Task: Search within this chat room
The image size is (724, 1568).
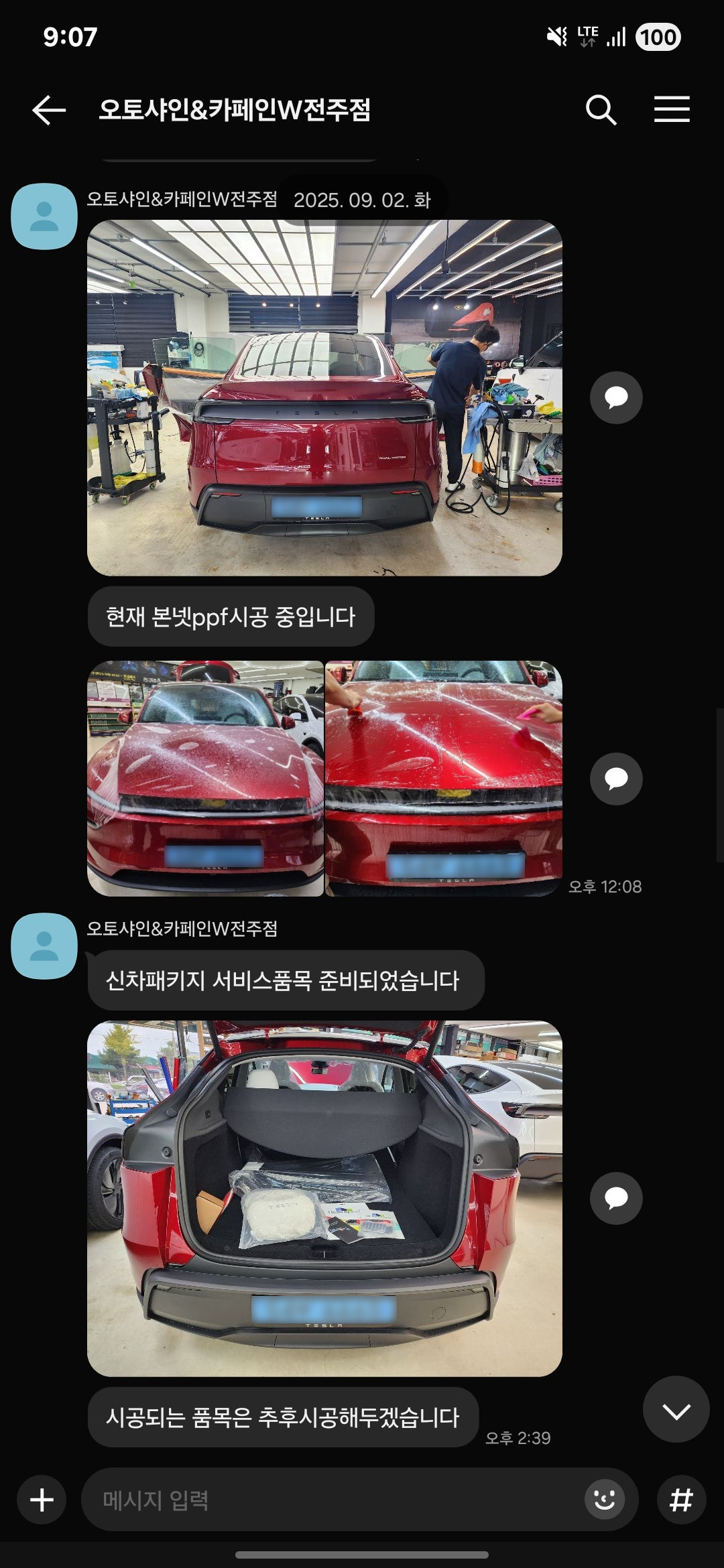Action: 601,110
